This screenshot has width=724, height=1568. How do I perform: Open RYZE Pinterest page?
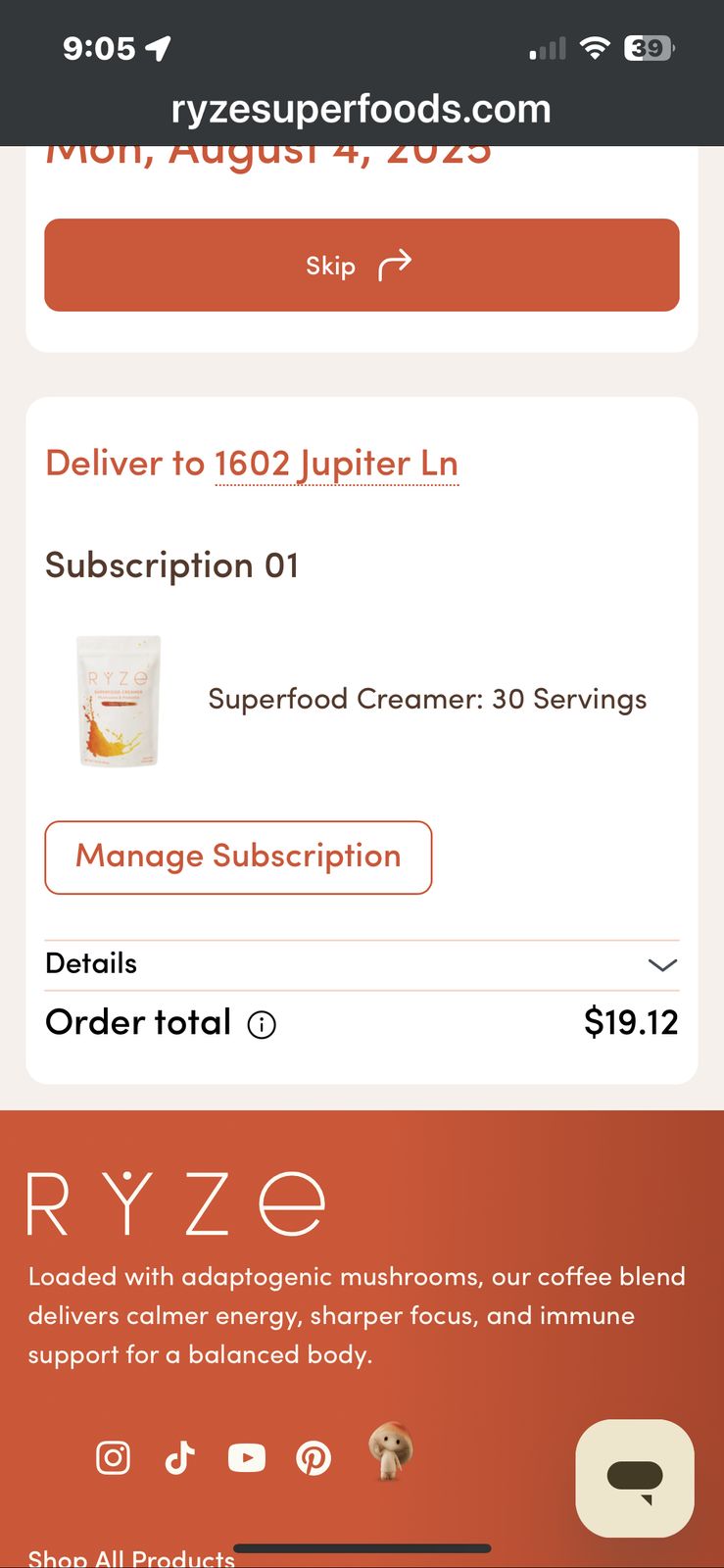click(x=314, y=1458)
